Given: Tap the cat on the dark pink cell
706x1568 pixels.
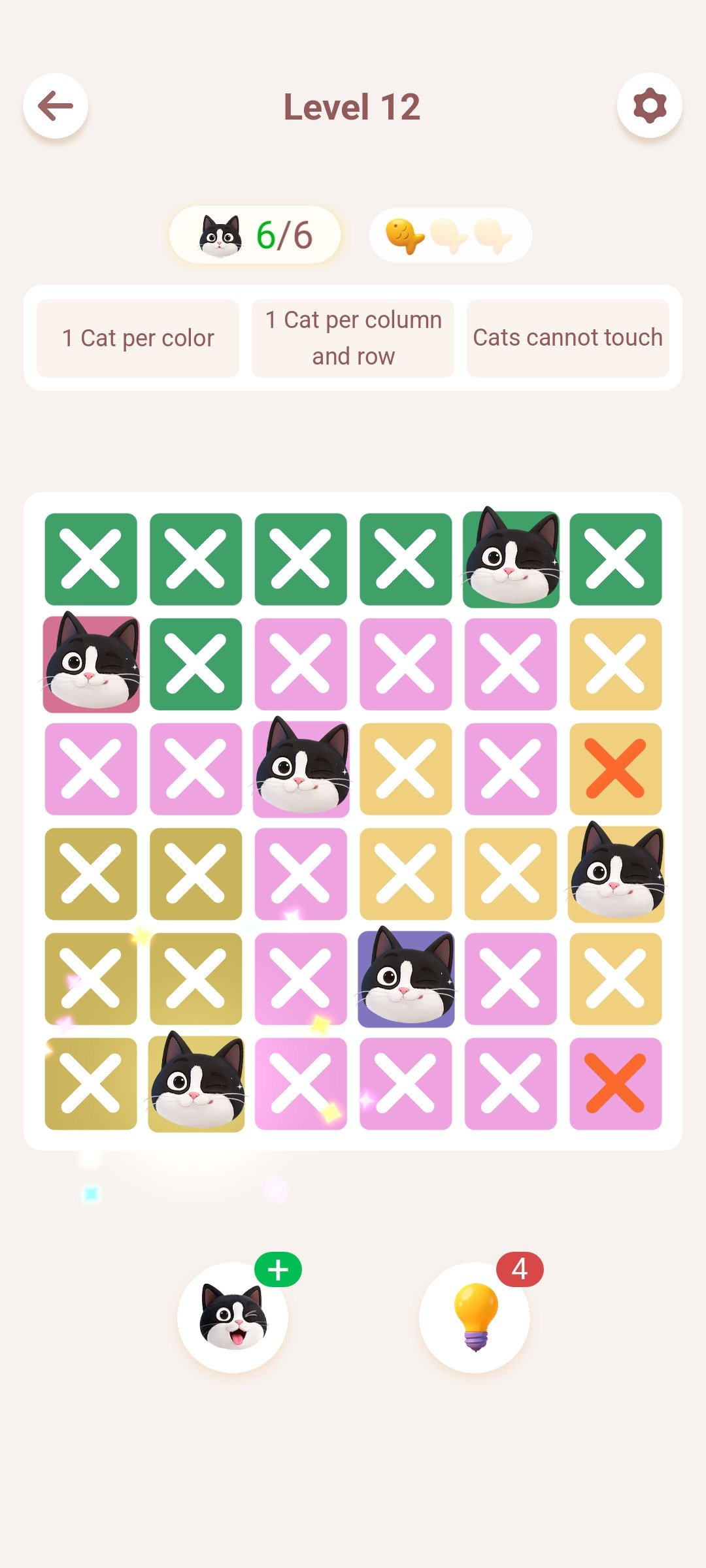Looking at the screenshot, I should 91,664.
